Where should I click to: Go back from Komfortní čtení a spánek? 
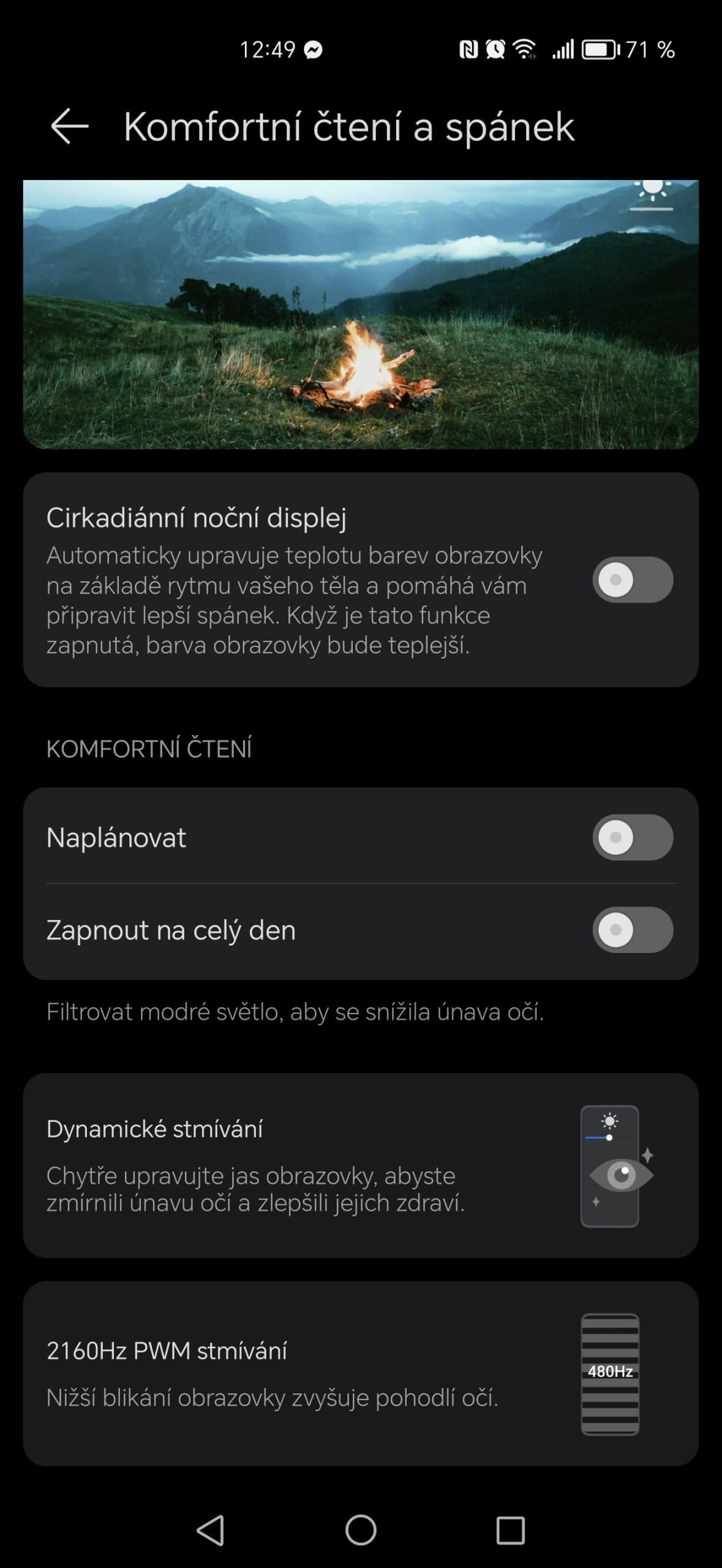pos(69,126)
